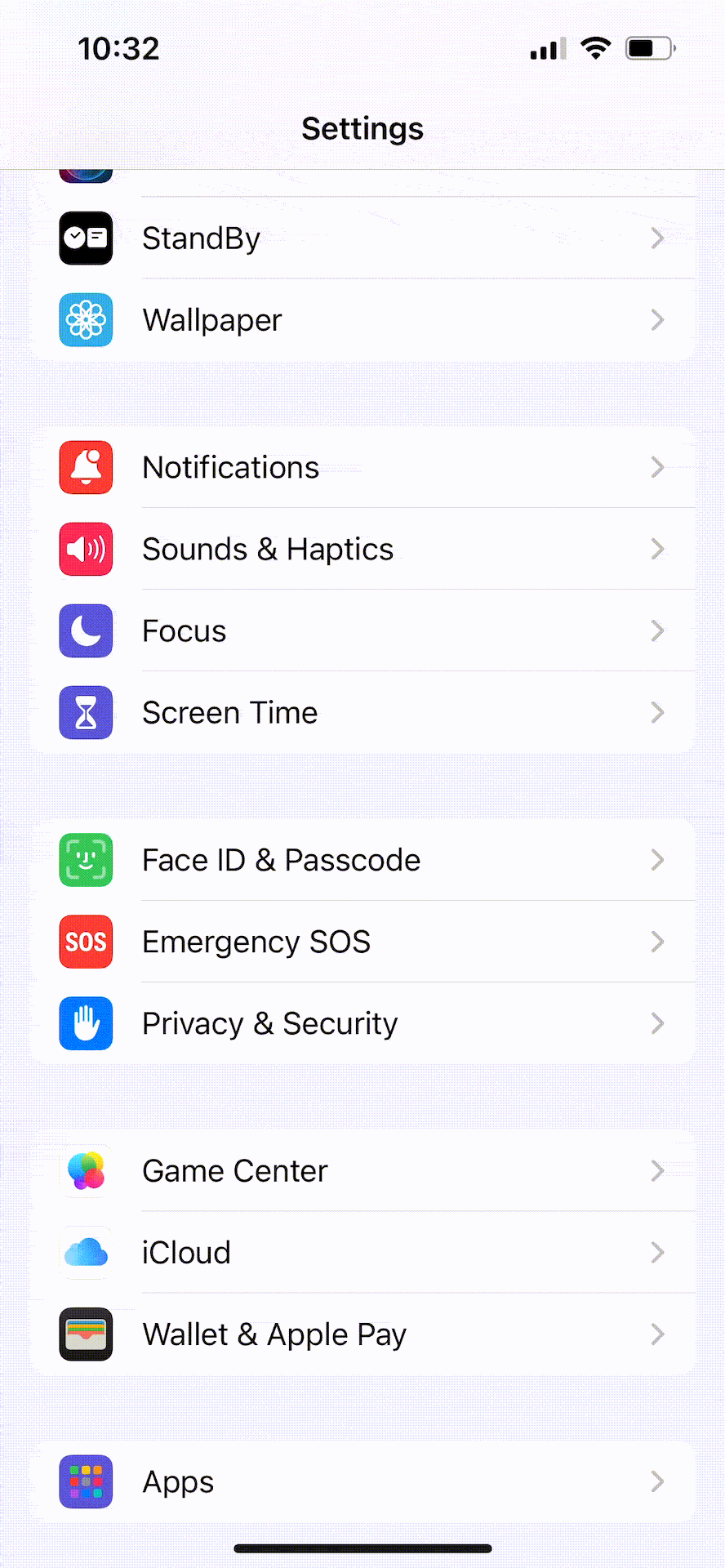Screen dimensions: 725x1568
Task: Open Game Center settings
Action: 362,1171
